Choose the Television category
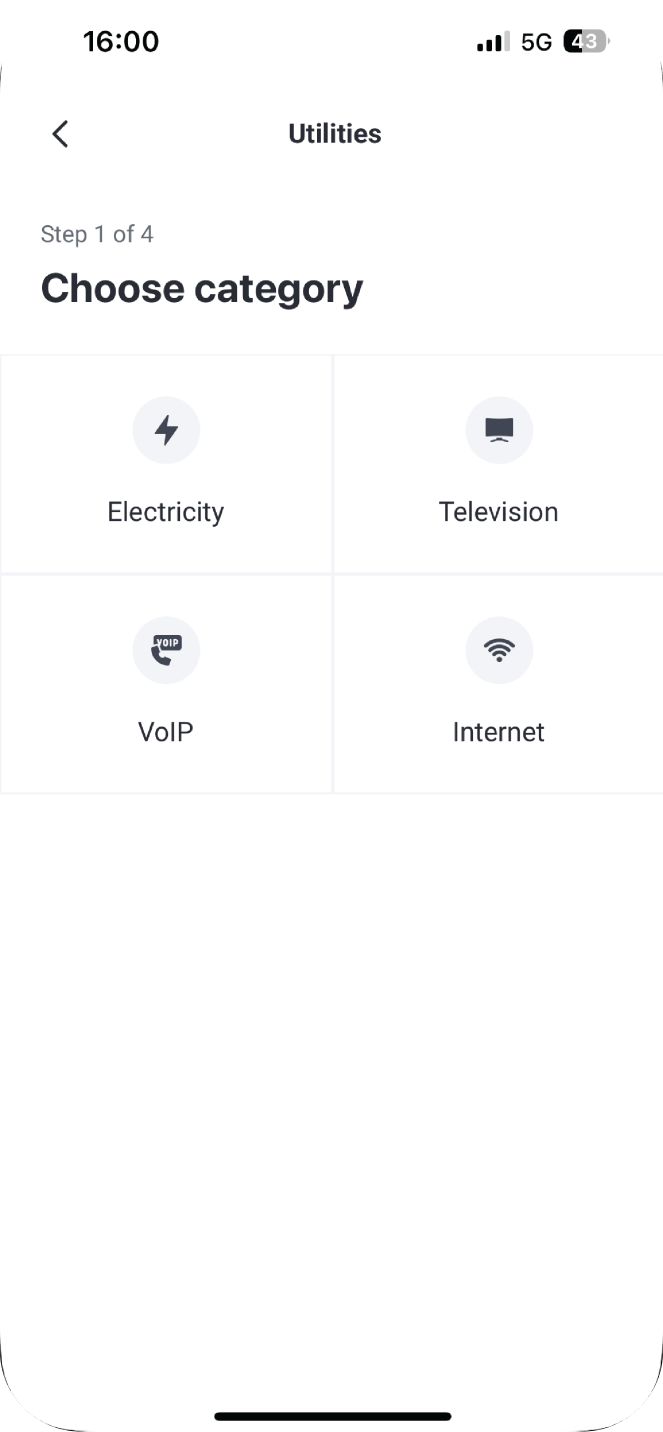 [498, 465]
